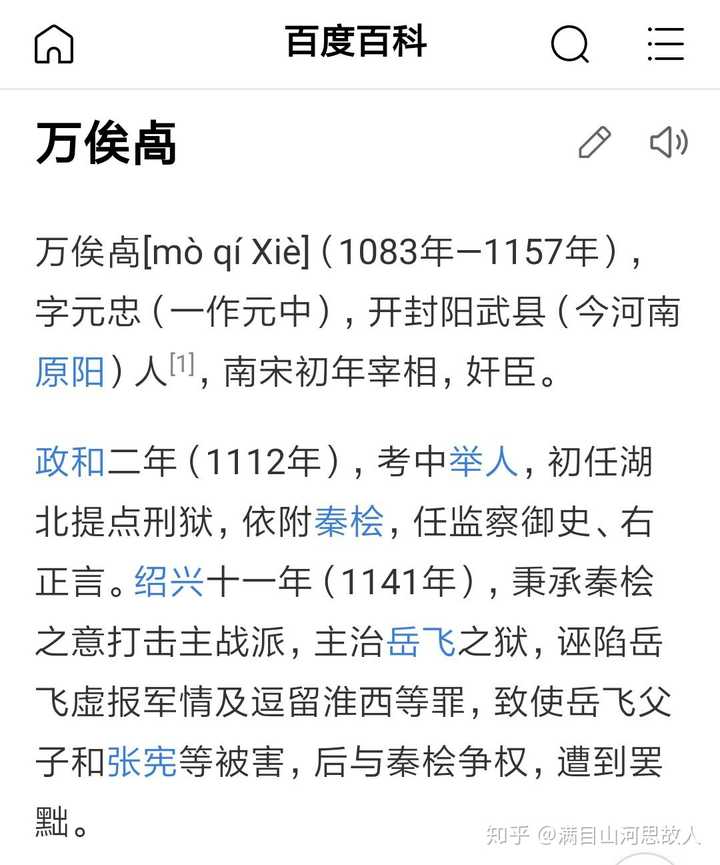Open the search magnifier icon
The height and width of the screenshot is (865, 720).
point(569,44)
